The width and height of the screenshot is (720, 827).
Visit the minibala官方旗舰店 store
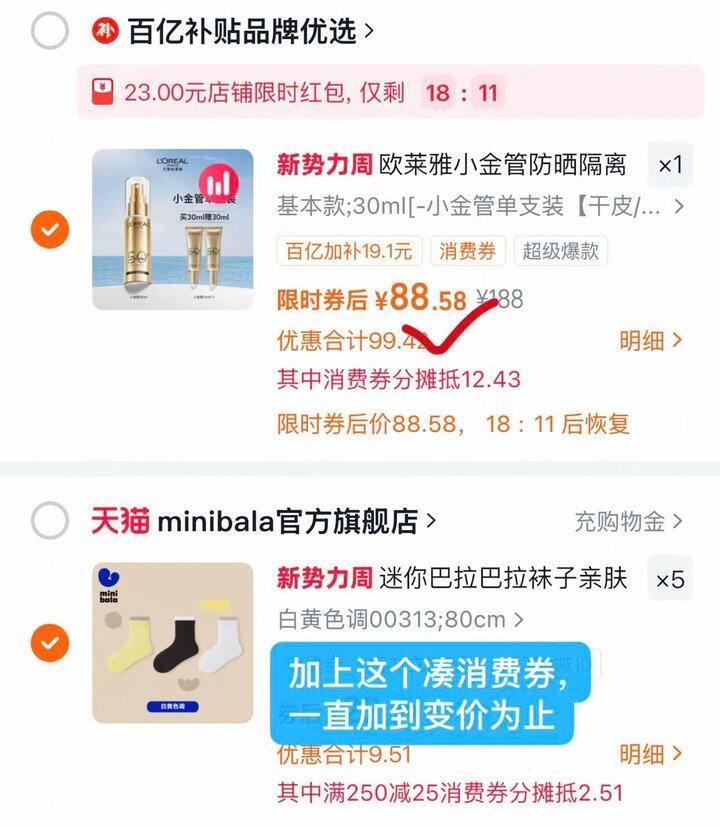click(x=290, y=521)
